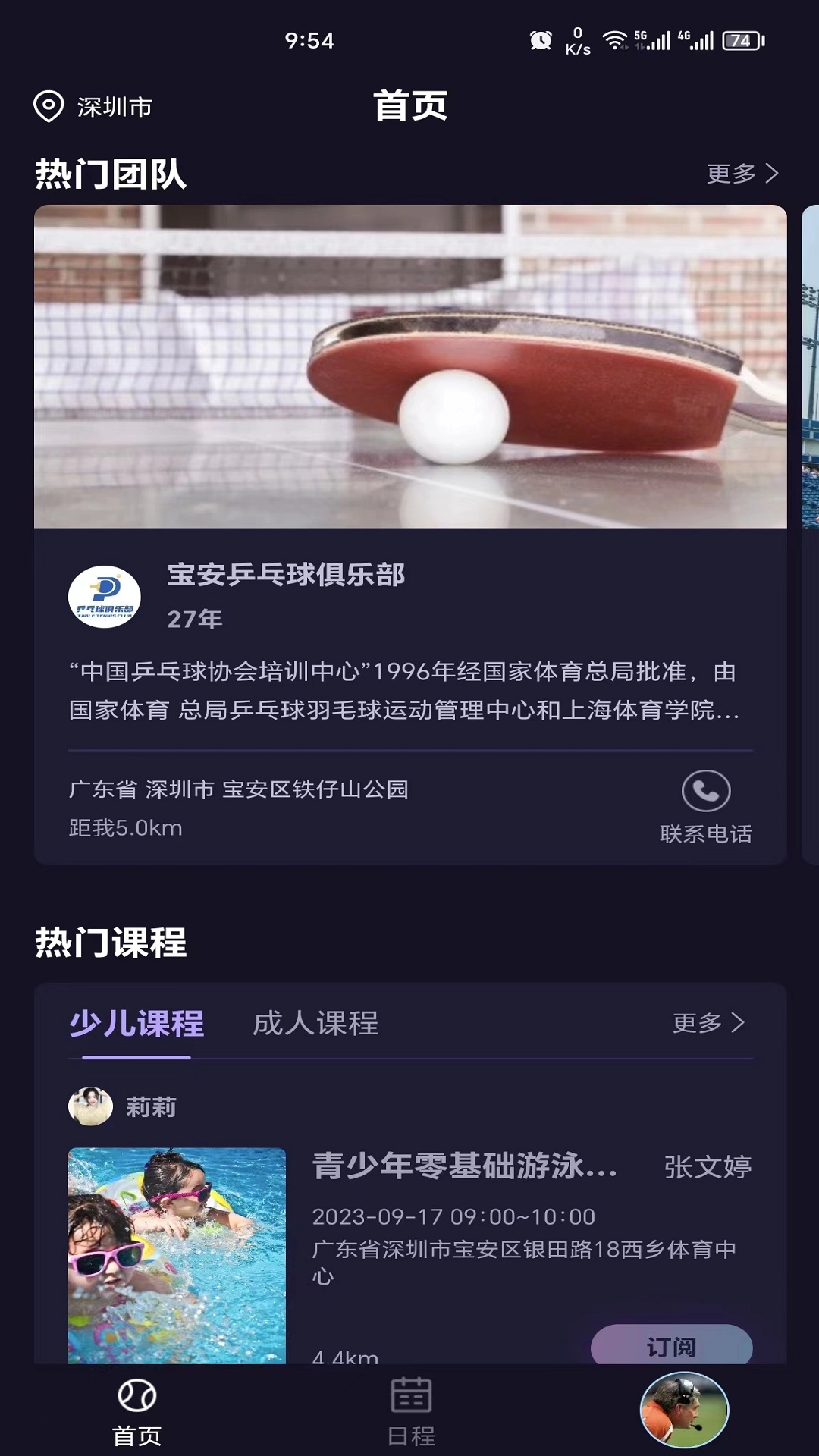Screen dimensions: 819x1456
Task: Open 更多 in the 热门课程 section
Action: [708, 1023]
